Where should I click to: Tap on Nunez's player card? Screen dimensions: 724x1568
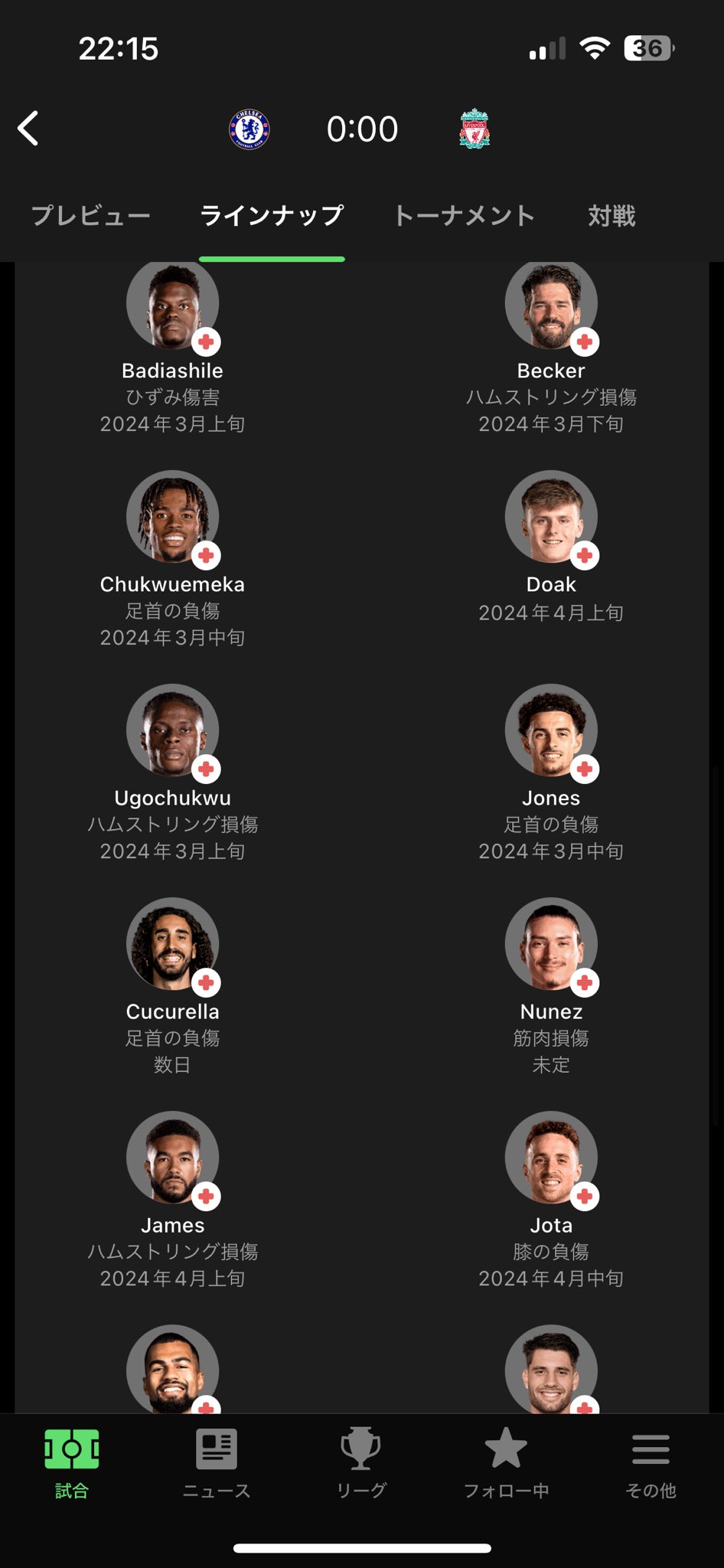[551, 987]
